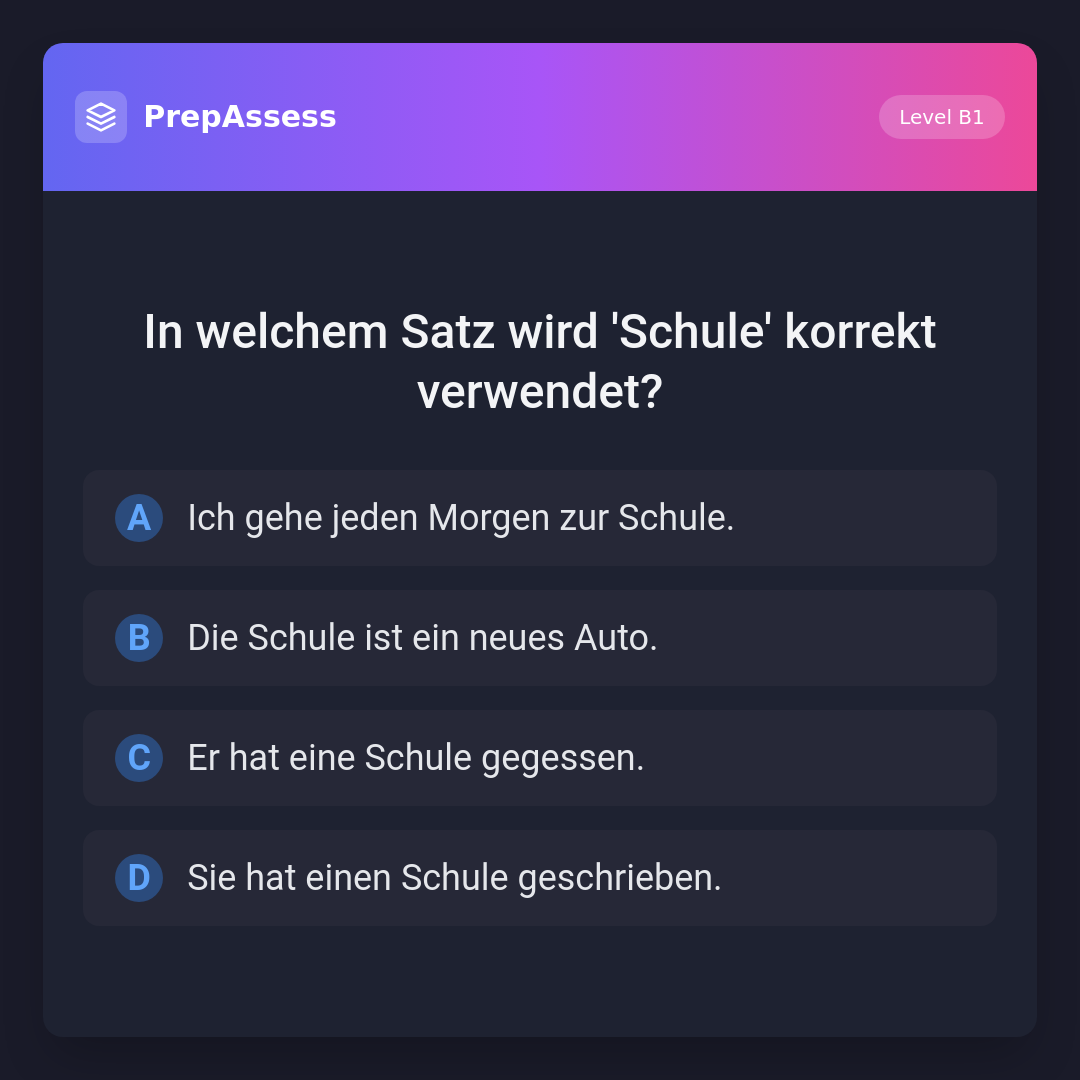Pick answer C 'Er hat eine Schule gegessen'
Screen dimensions: 1080x1080
pyautogui.click(x=540, y=758)
